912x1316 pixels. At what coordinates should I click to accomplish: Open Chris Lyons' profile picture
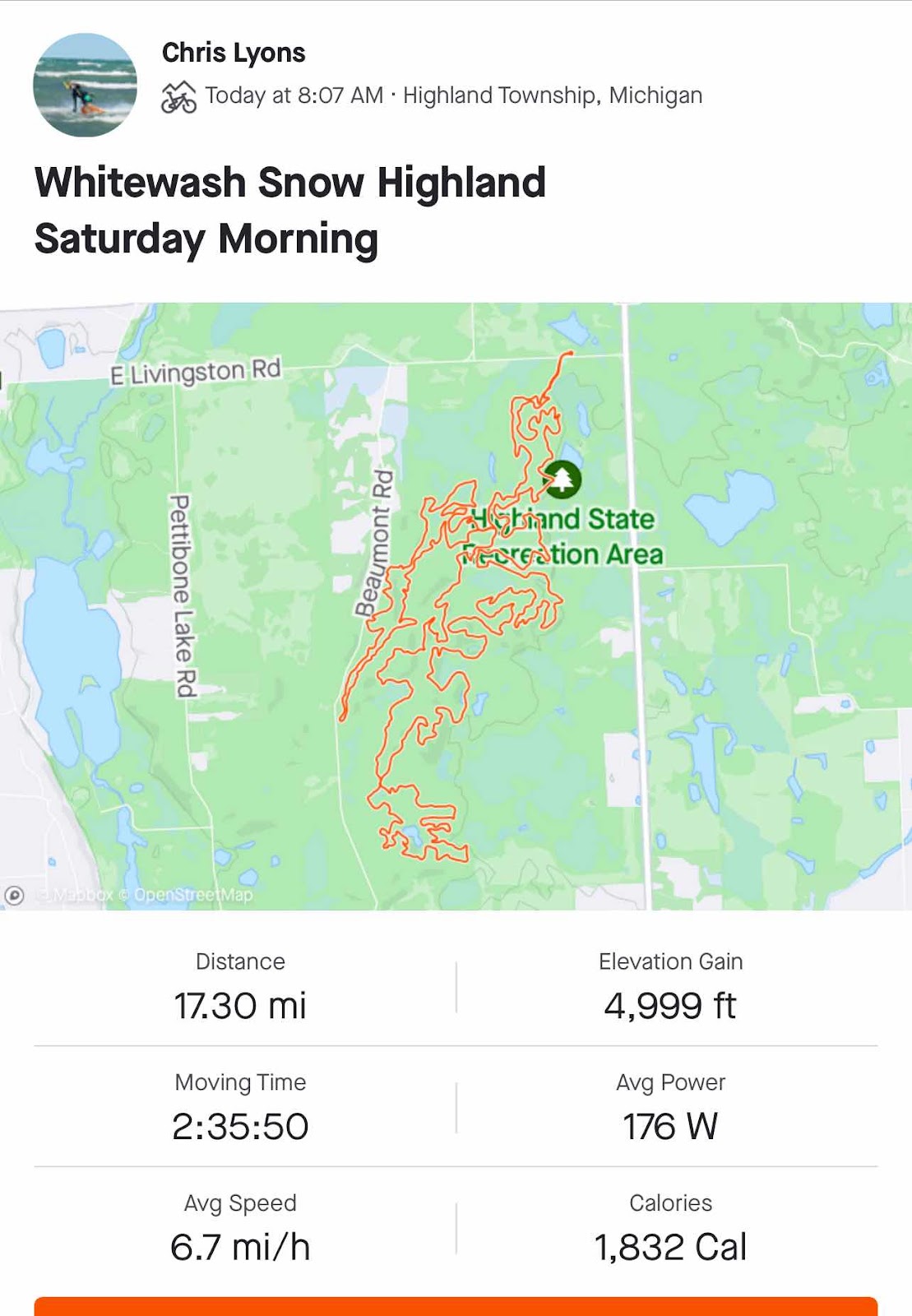[x=85, y=85]
